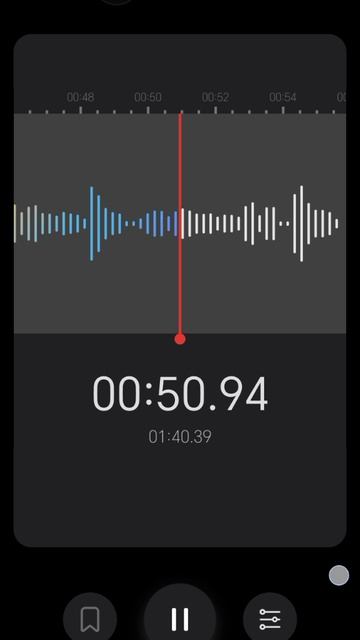Viewport: 360px width, 640px height.
Task: Add a bookmark at the current position
Action: [x=90, y=619]
